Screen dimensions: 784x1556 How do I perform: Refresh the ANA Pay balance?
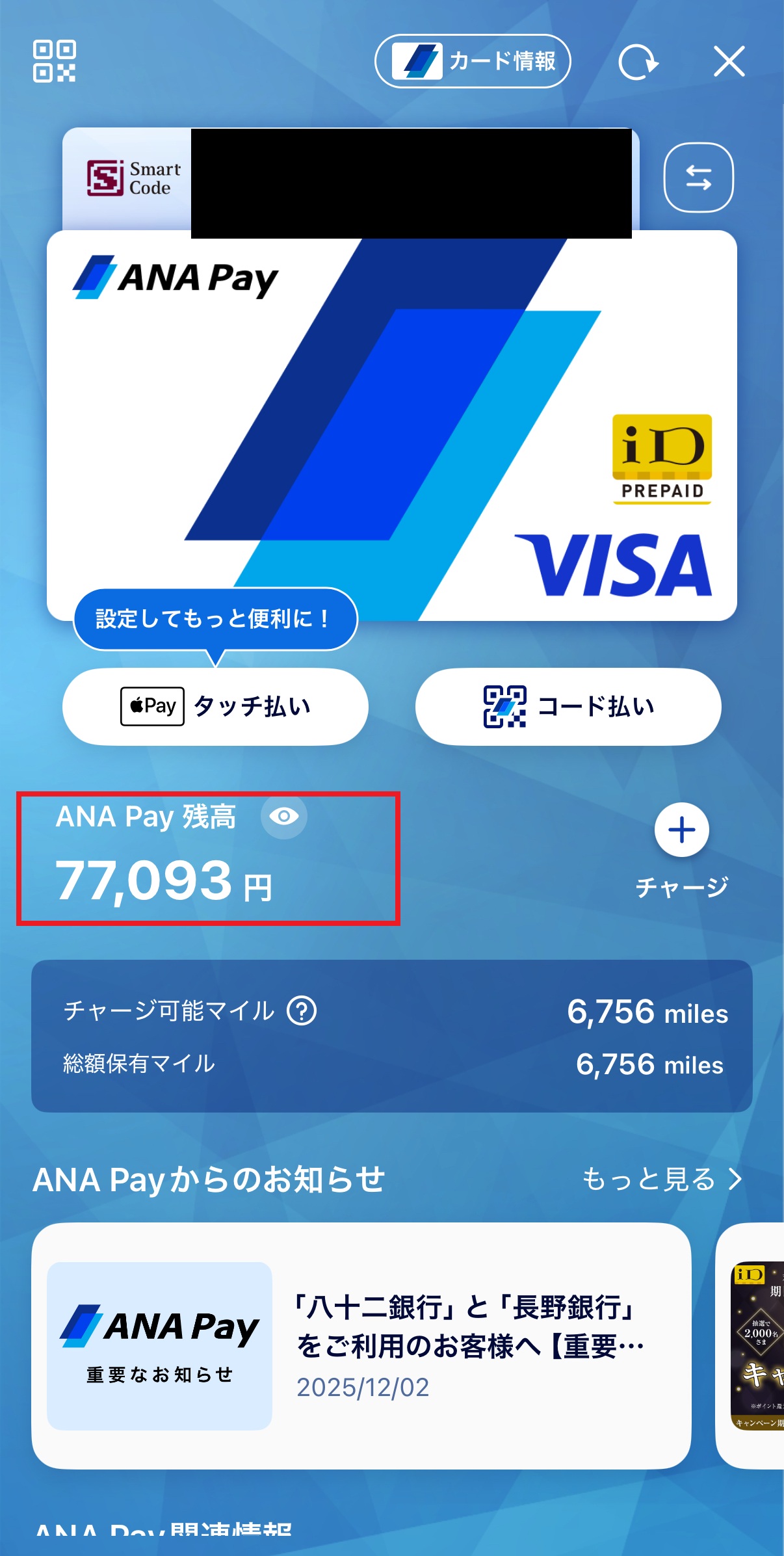point(638,62)
